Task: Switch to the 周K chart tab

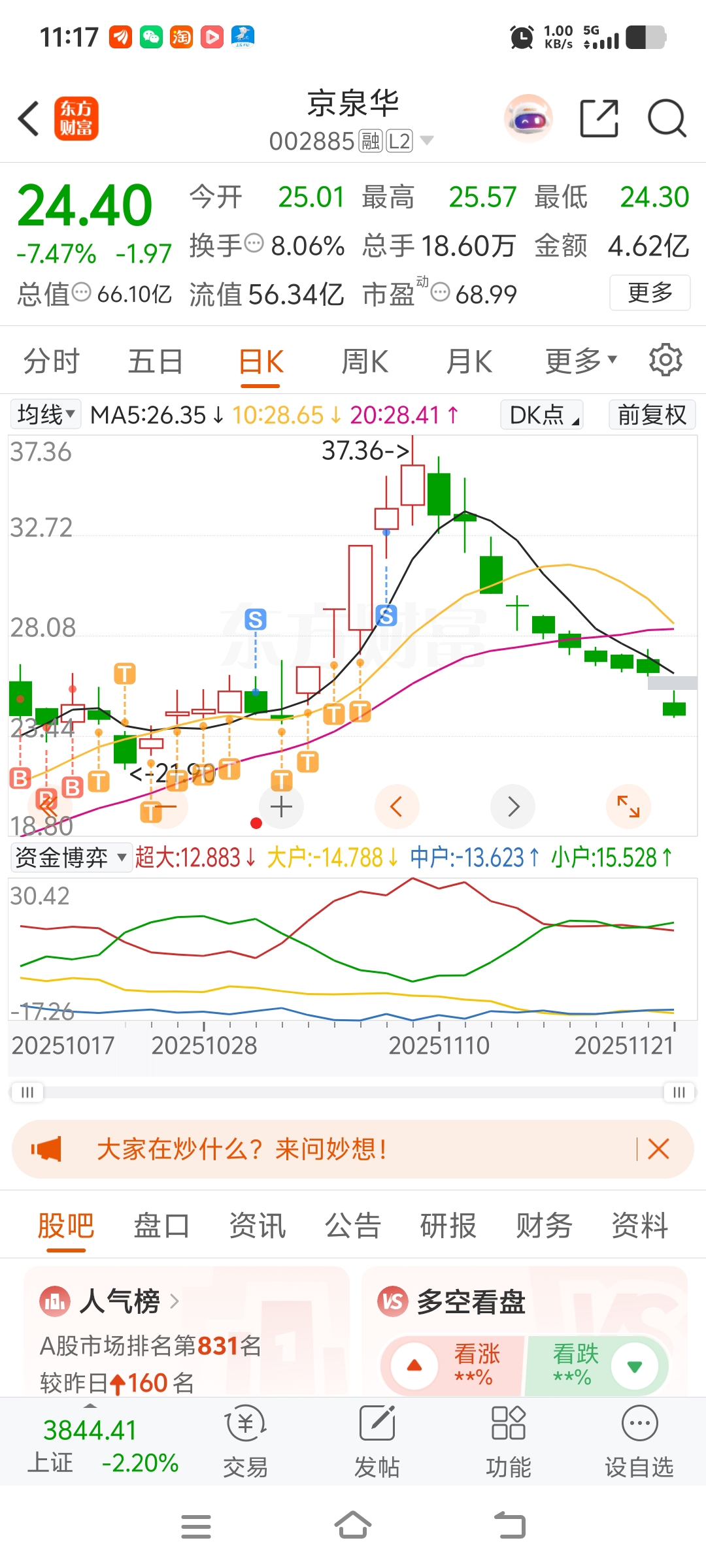Action: 365,361
